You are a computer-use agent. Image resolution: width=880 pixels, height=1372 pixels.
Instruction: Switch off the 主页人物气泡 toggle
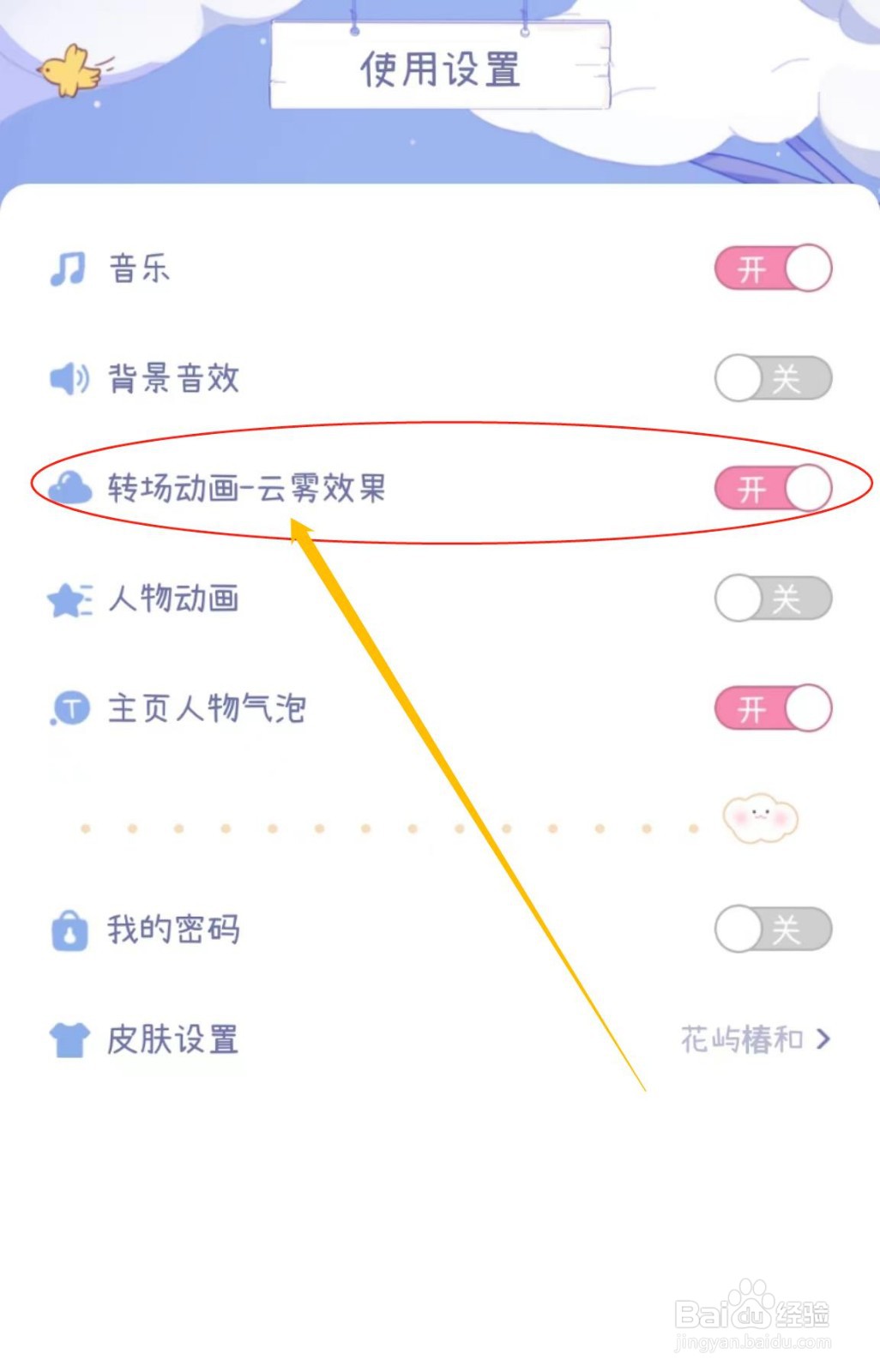click(x=771, y=708)
